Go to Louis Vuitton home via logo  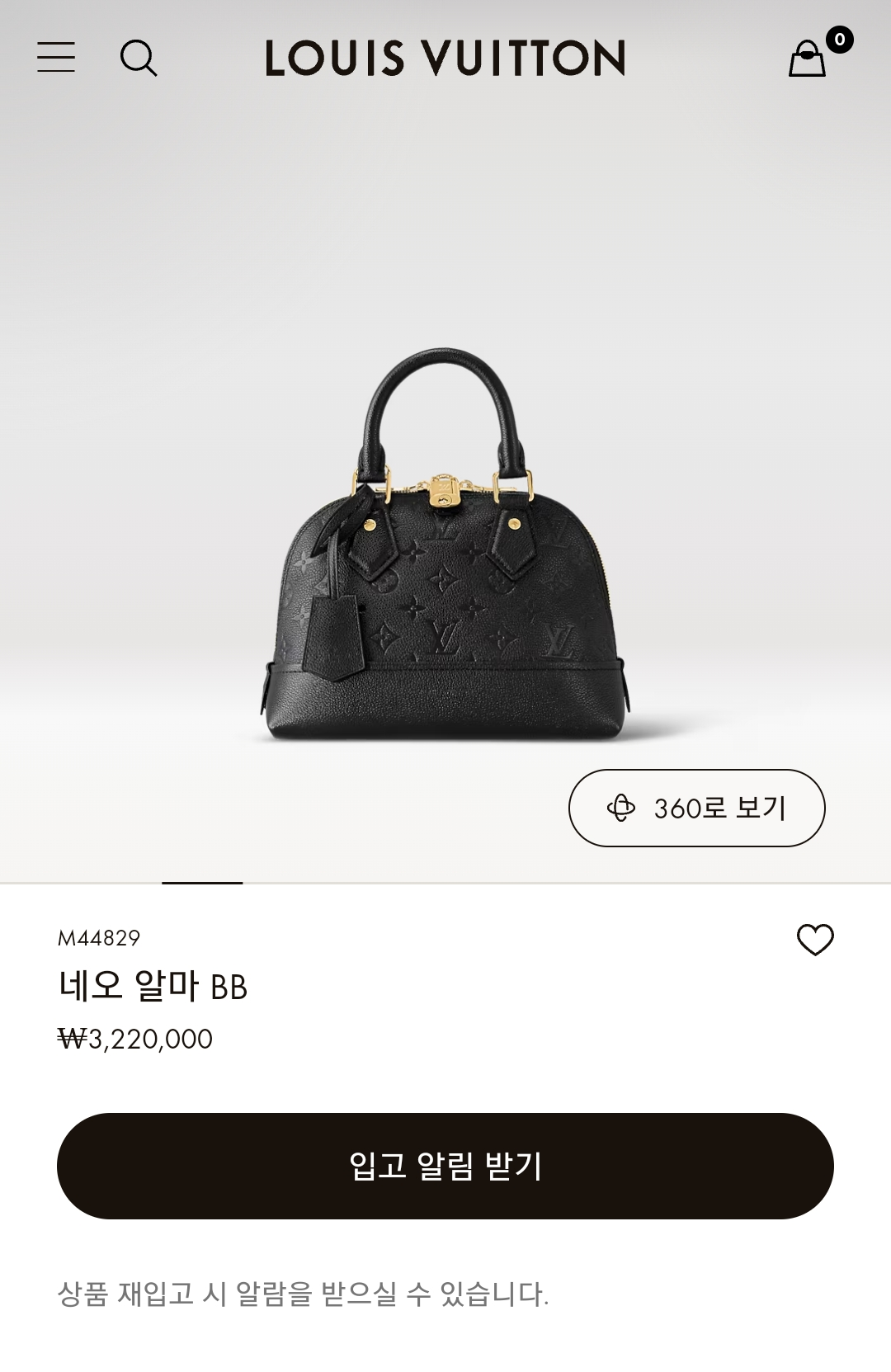(x=445, y=58)
